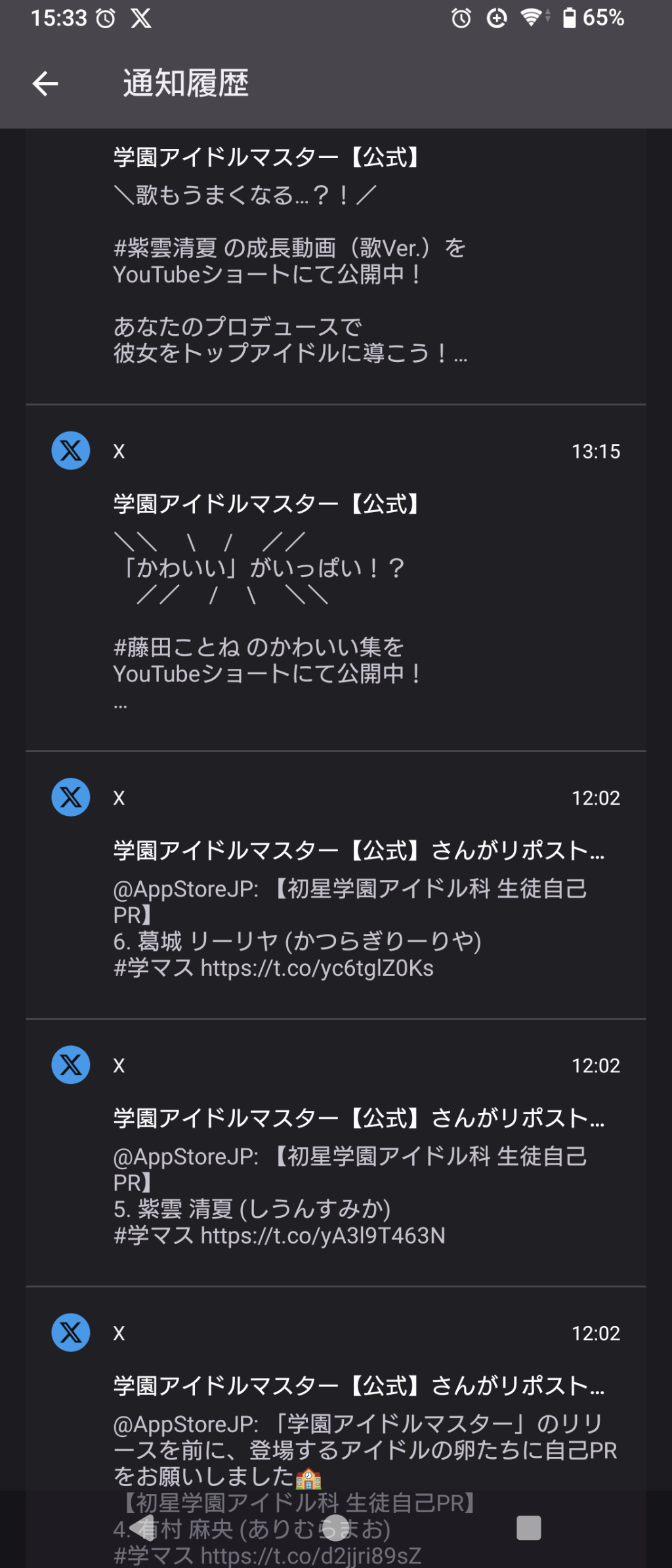Screen dimensions: 672x1568
Task: Go back from 通知履歴 screen
Action: pos(45,84)
